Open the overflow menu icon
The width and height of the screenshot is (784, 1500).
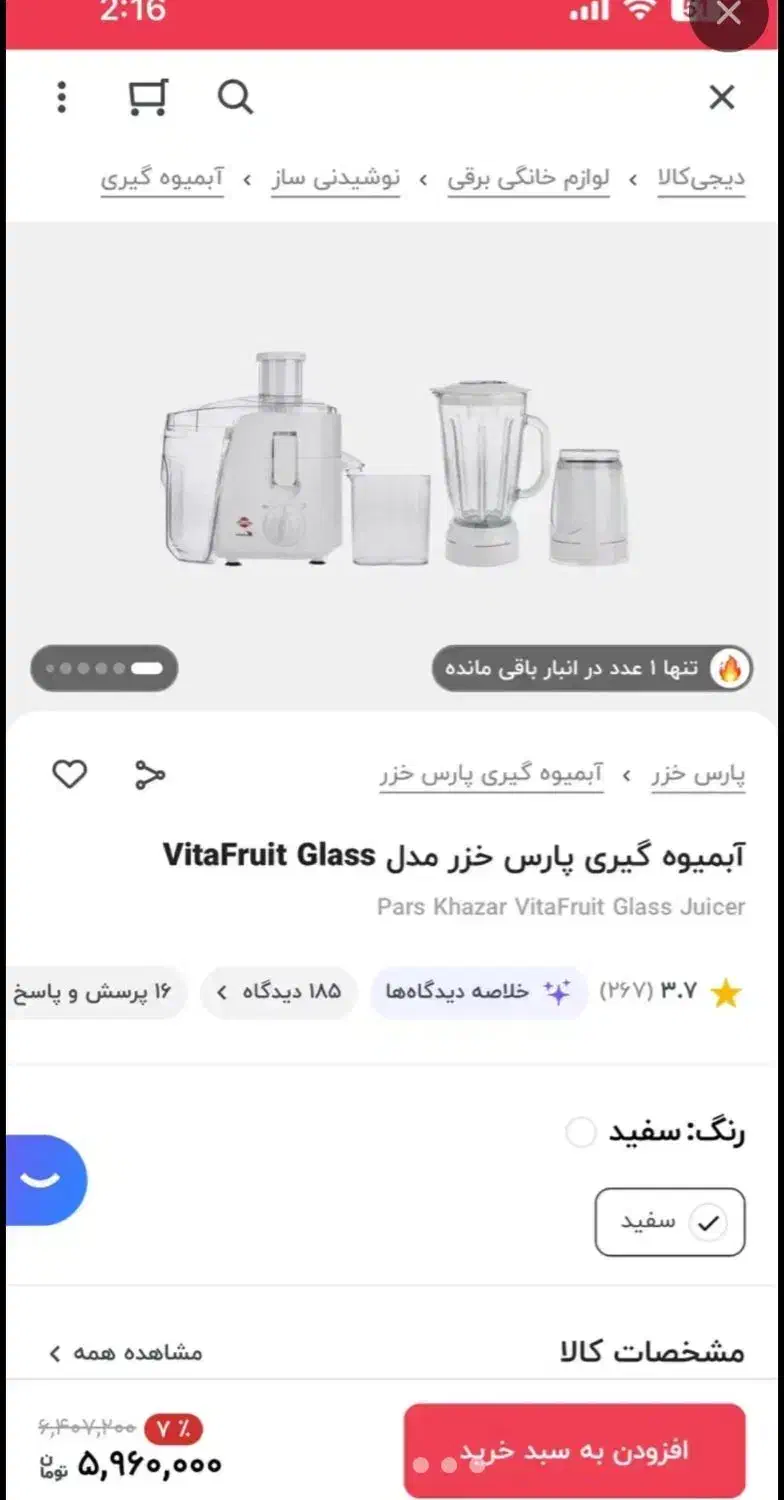tap(61, 97)
